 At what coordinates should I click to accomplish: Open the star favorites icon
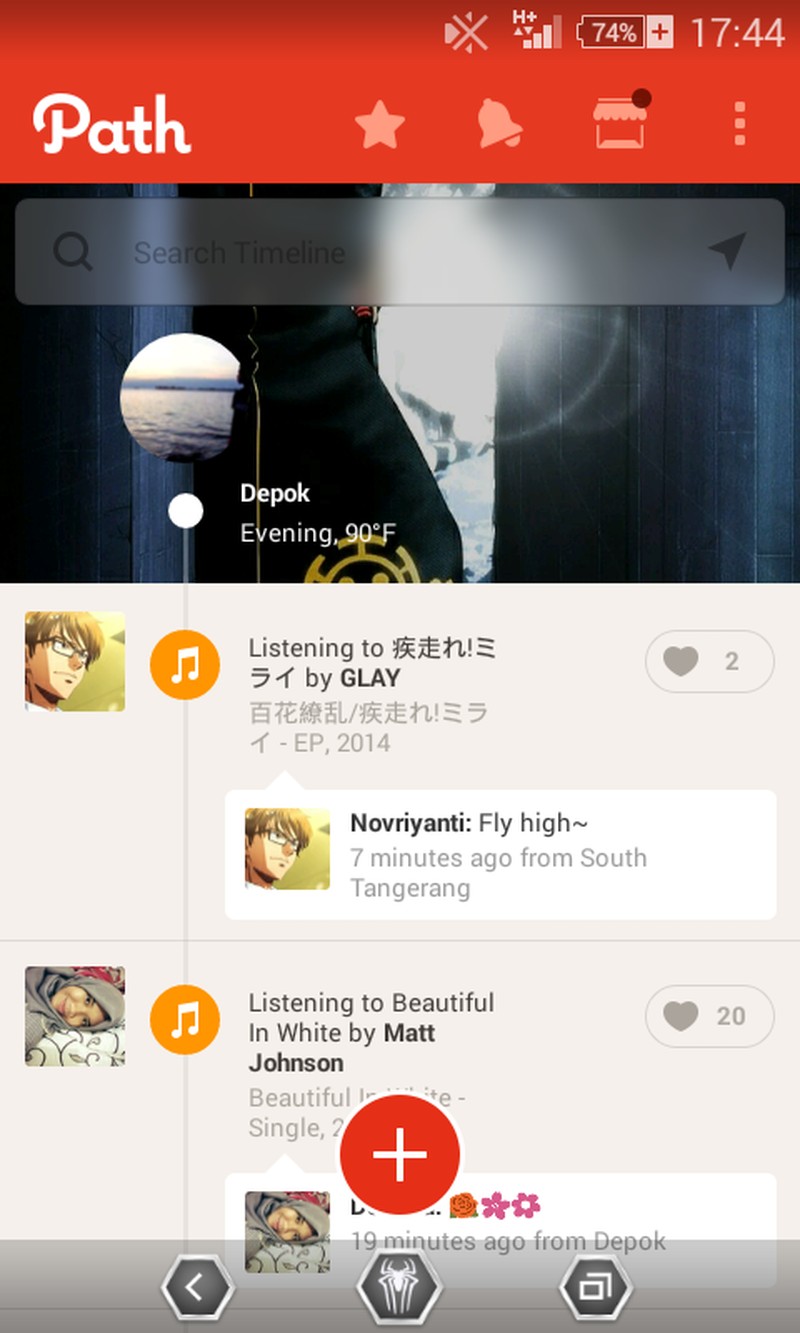(x=380, y=127)
